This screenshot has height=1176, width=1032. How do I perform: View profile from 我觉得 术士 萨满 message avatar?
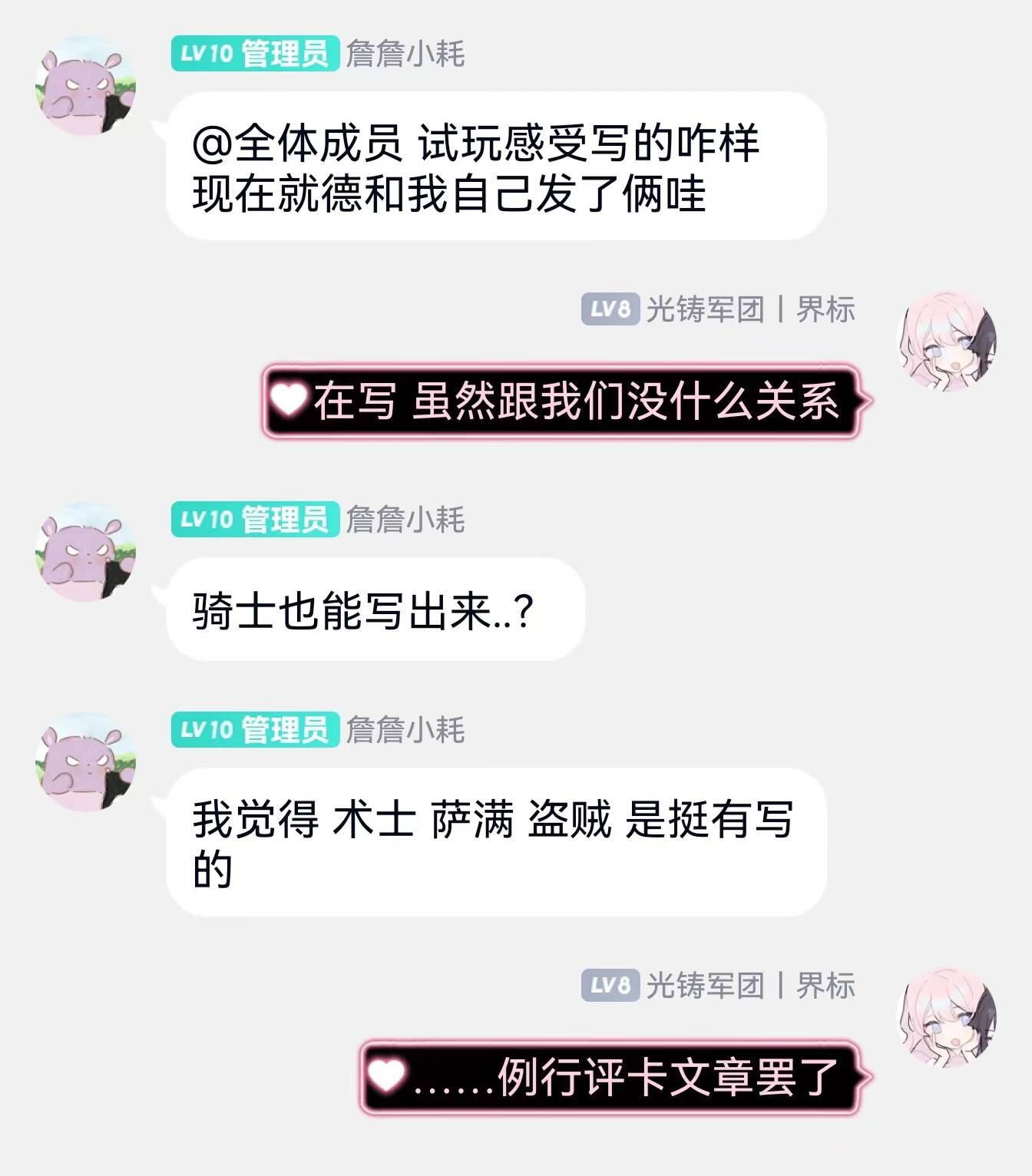[x=86, y=761]
